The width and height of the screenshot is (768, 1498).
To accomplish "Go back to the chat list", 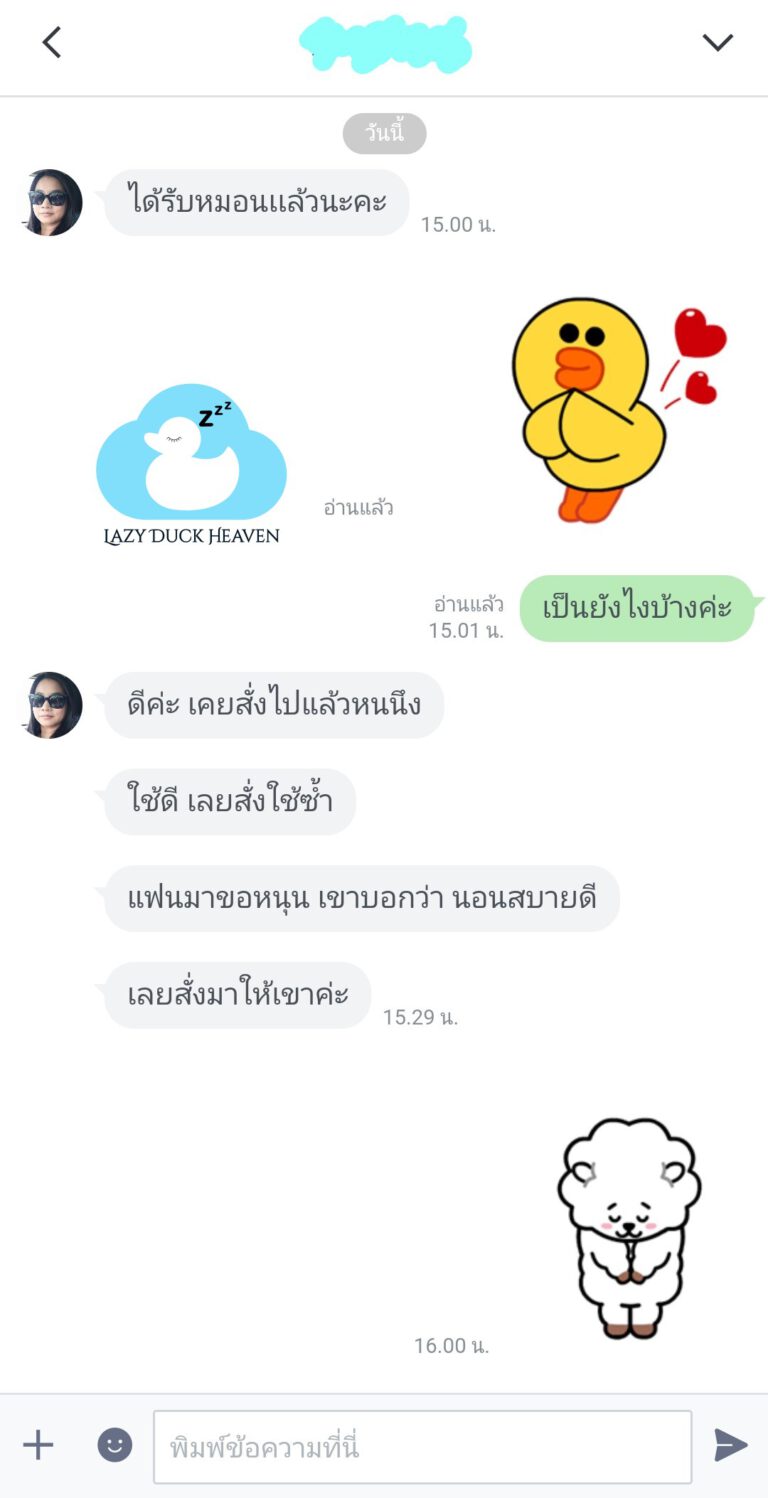I will pos(52,42).
